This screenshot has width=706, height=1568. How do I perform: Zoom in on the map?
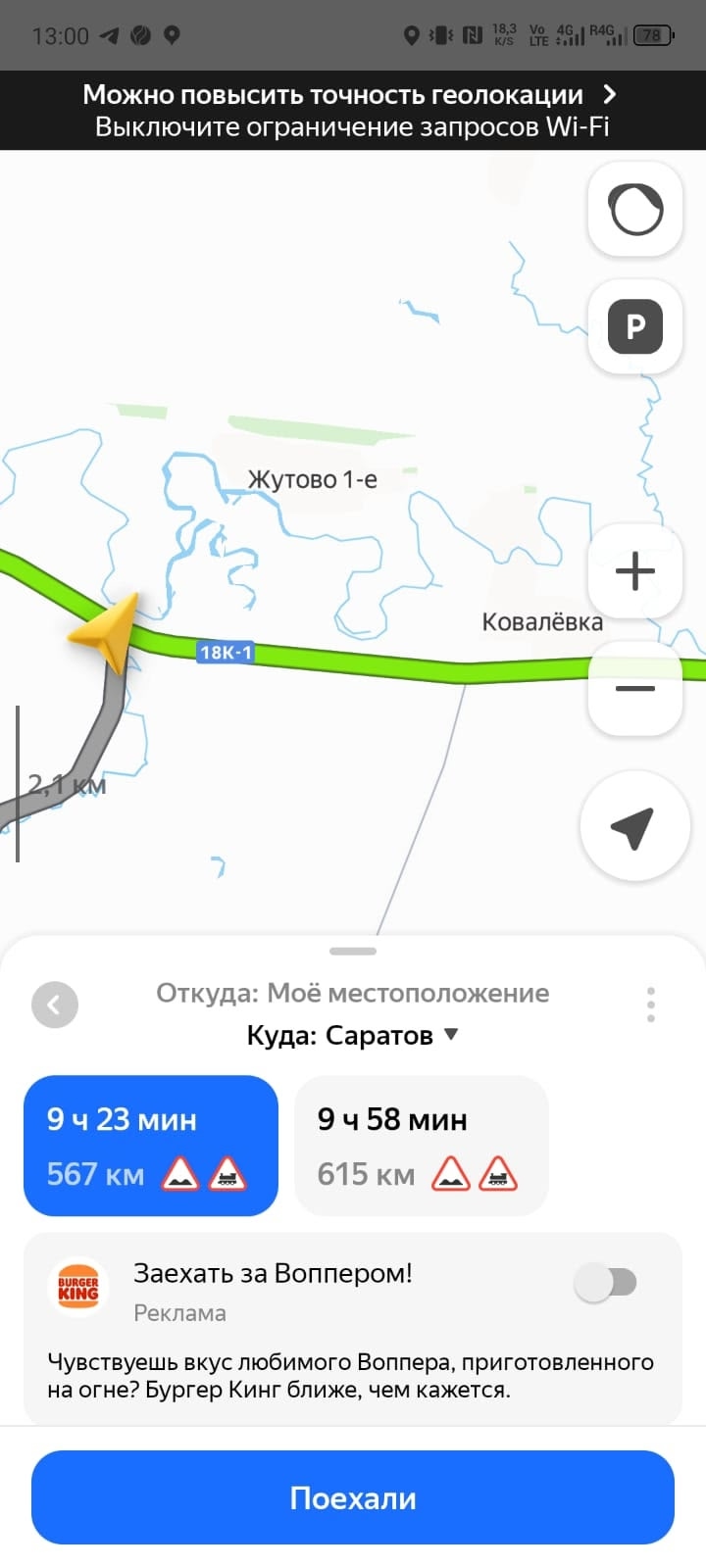(x=634, y=570)
